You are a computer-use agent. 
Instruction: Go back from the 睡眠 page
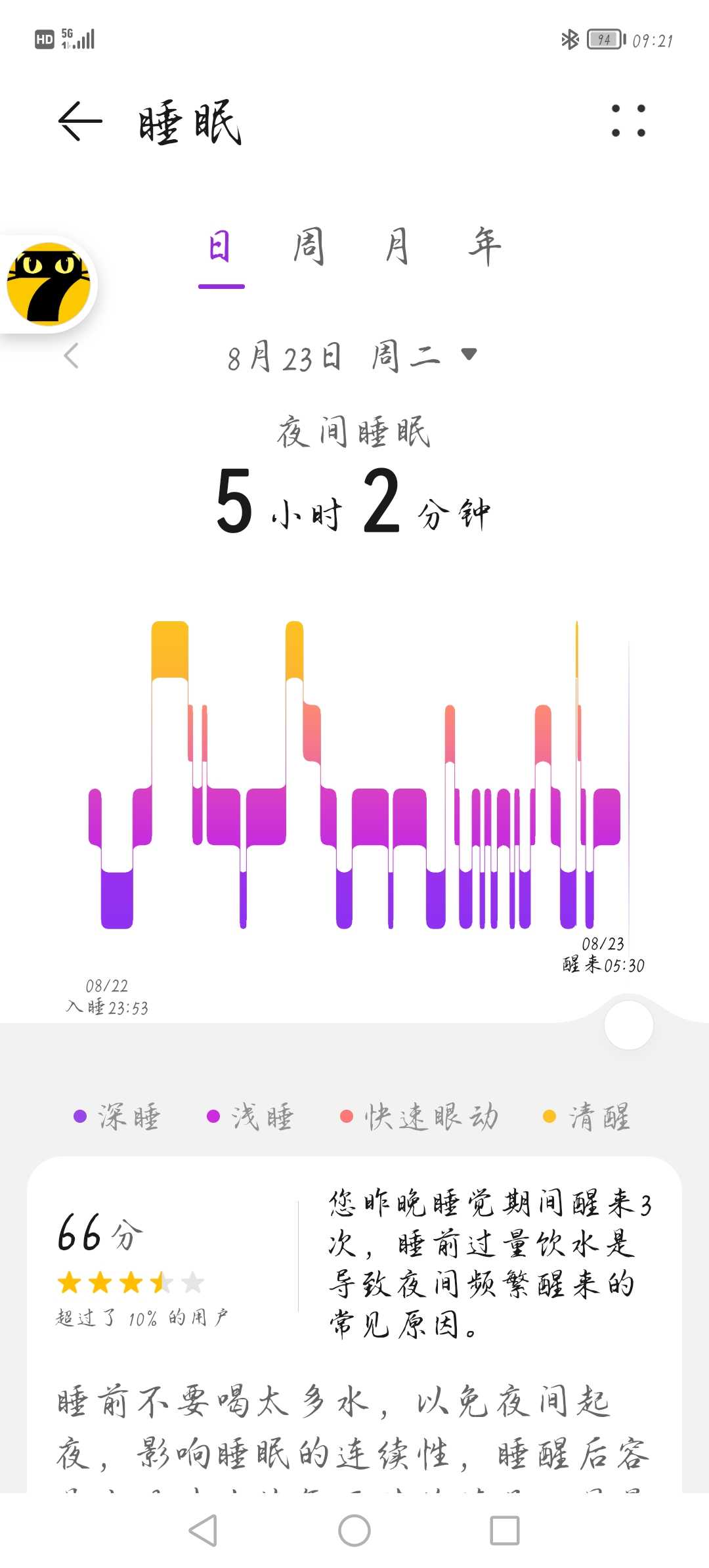80,121
